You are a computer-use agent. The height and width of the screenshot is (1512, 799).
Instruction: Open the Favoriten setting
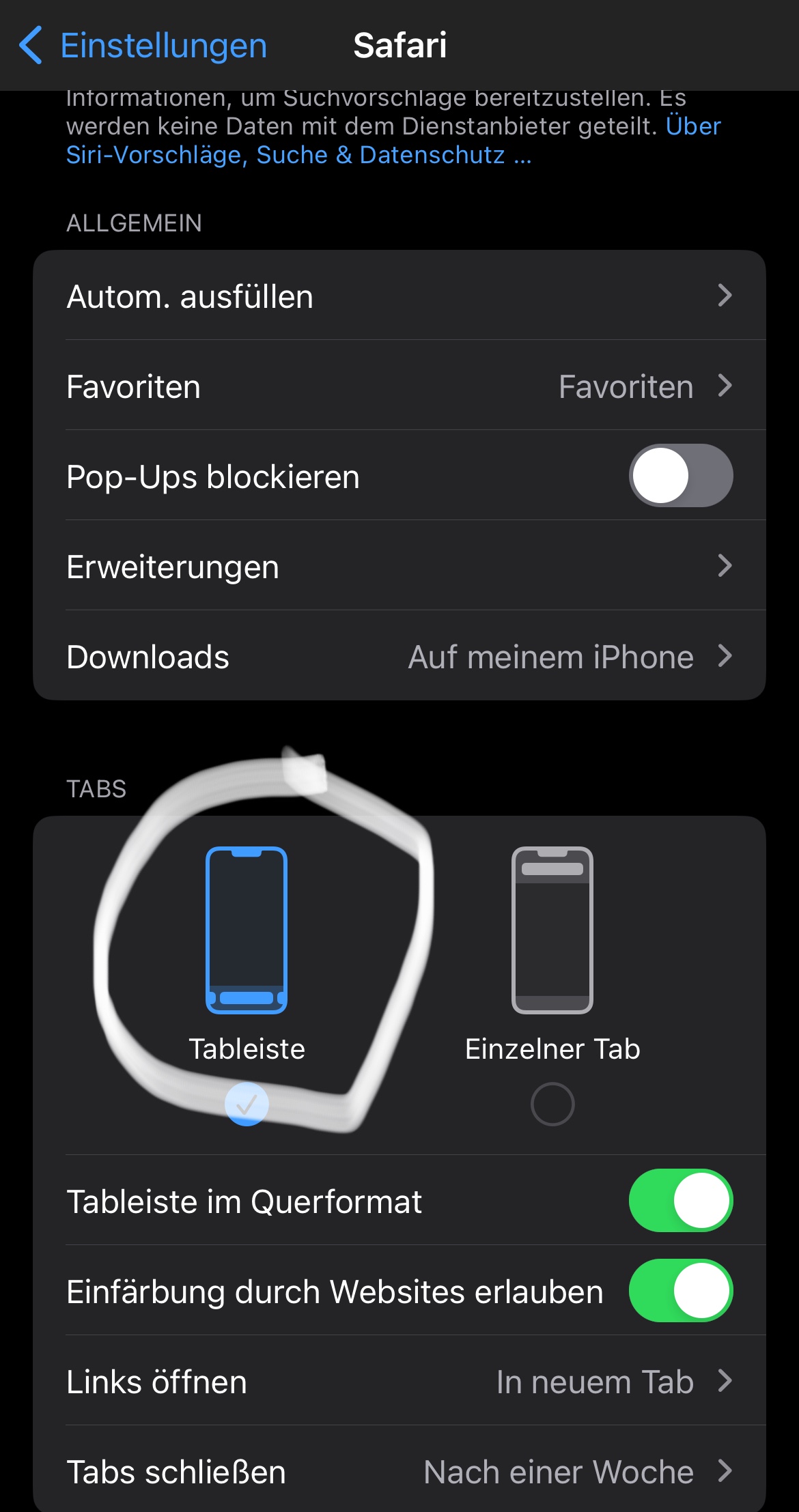coord(399,386)
